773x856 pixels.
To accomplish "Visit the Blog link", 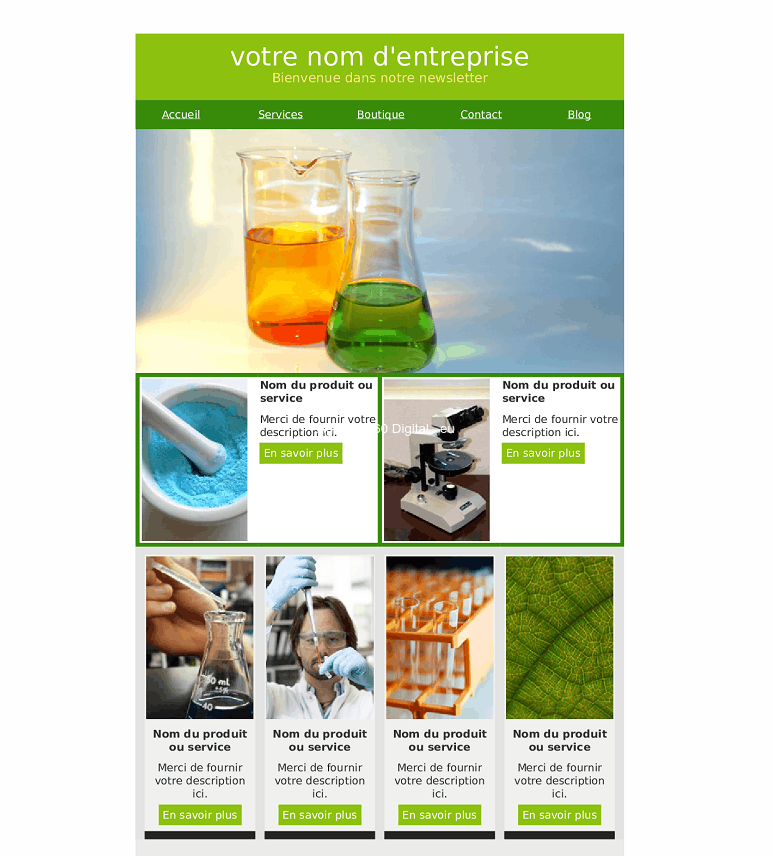I will click(579, 115).
